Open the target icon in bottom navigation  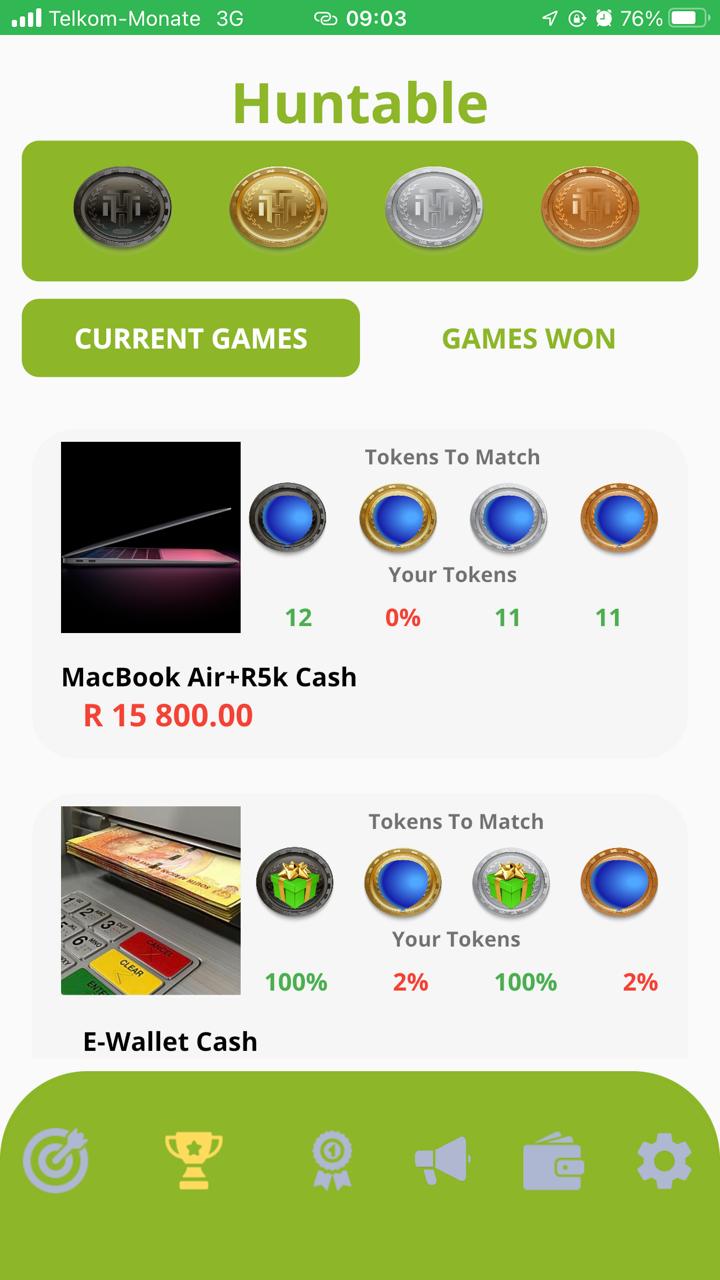tap(56, 1161)
